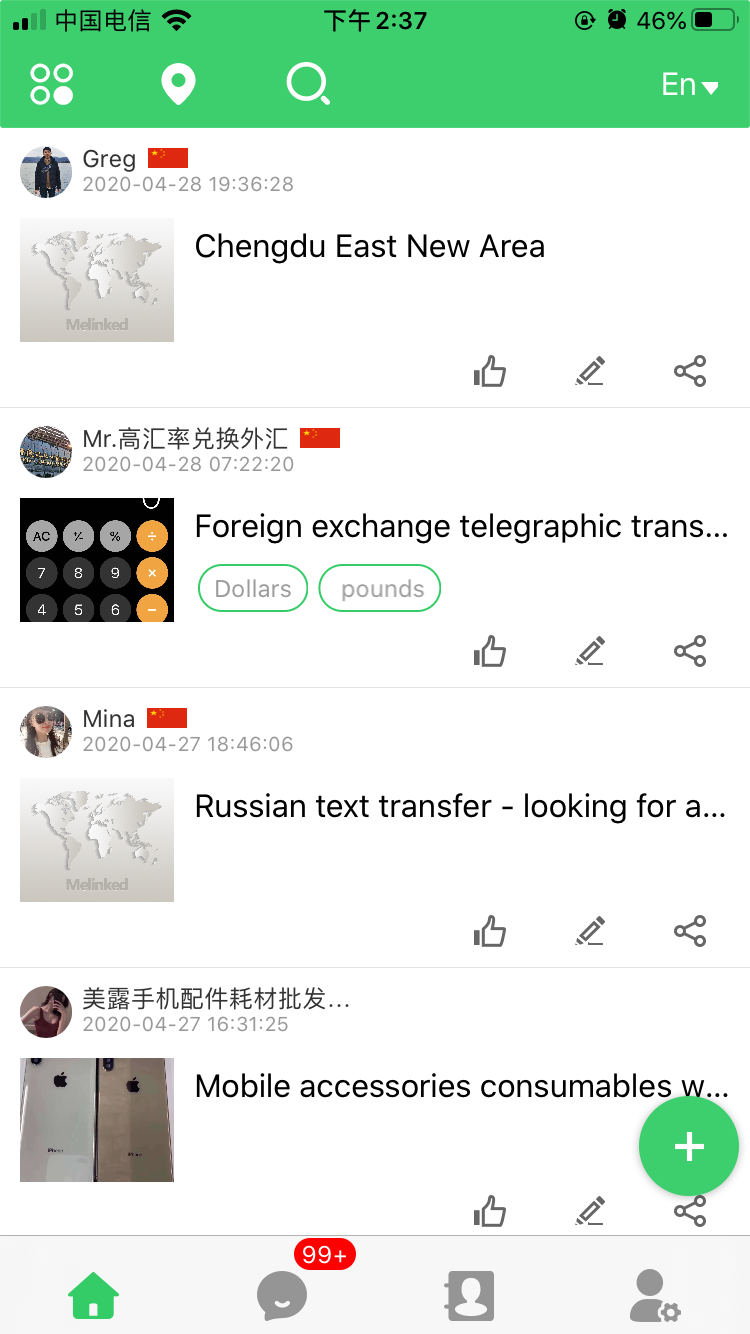Tap the green plus button to create post
The height and width of the screenshot is (1334, 750).
(688, 1146)
